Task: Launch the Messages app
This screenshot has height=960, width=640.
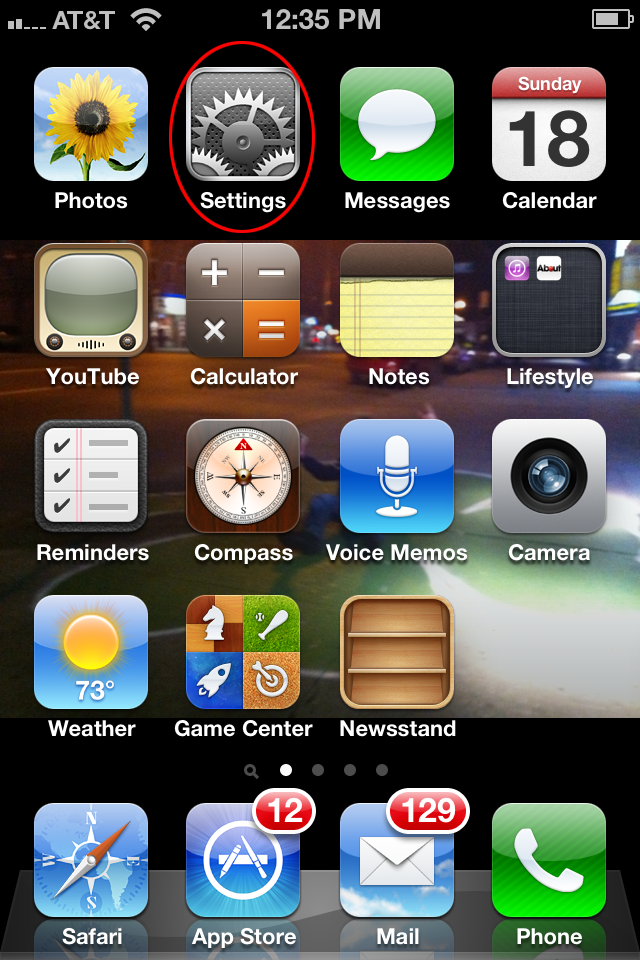Action: click(x=397, y=124)
